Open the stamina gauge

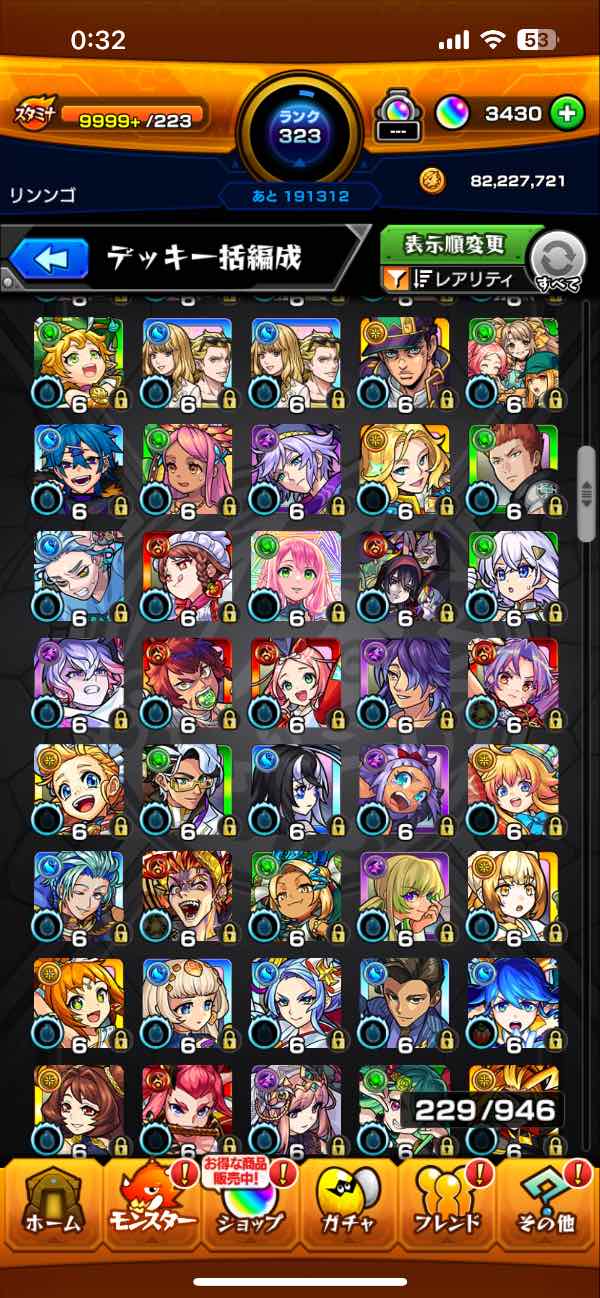(112, 116)
